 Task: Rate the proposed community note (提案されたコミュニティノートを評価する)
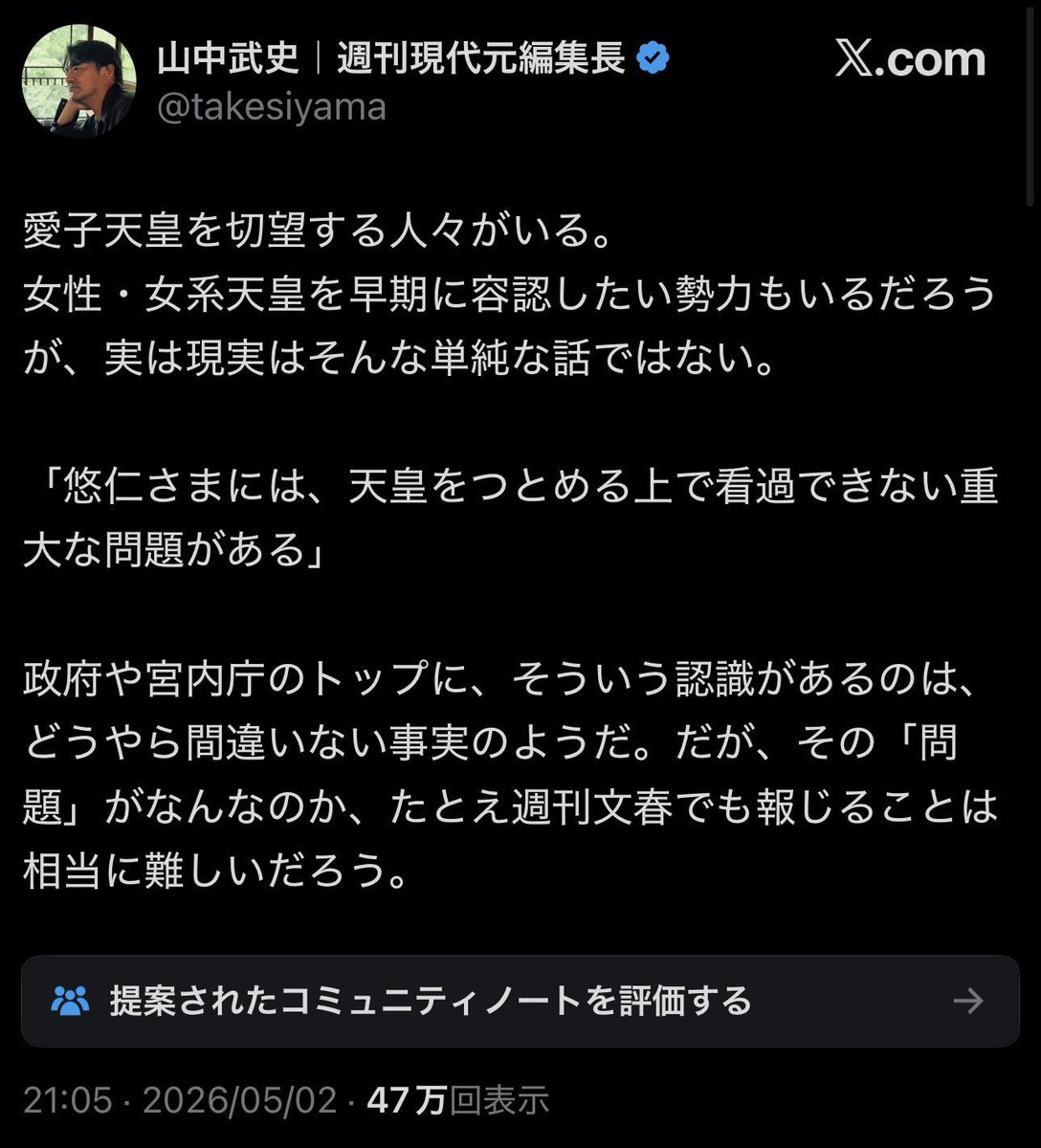(520, 1001)
